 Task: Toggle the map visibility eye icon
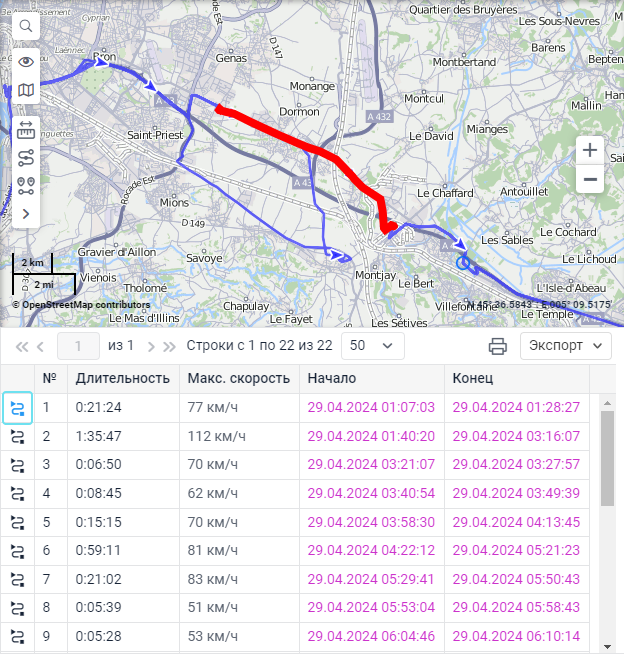[26, 62]
